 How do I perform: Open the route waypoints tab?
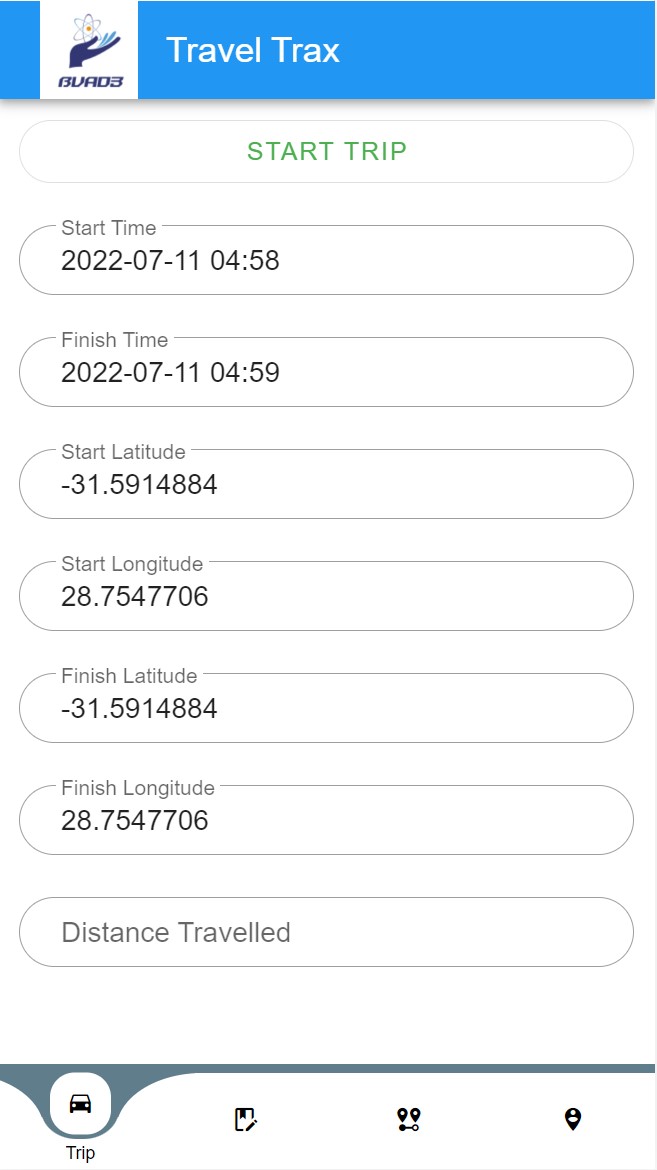point(409,1119)
